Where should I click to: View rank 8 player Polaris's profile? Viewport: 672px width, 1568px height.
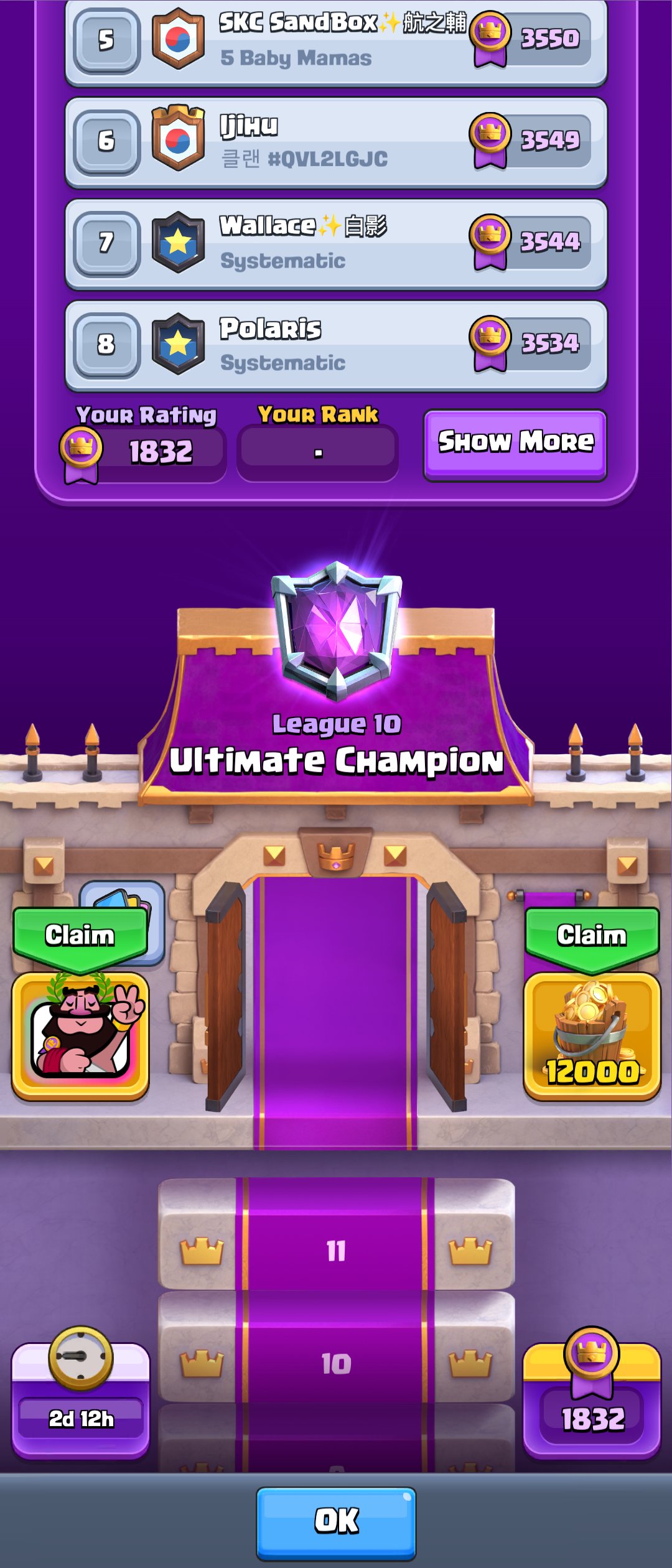pos(336,345)
